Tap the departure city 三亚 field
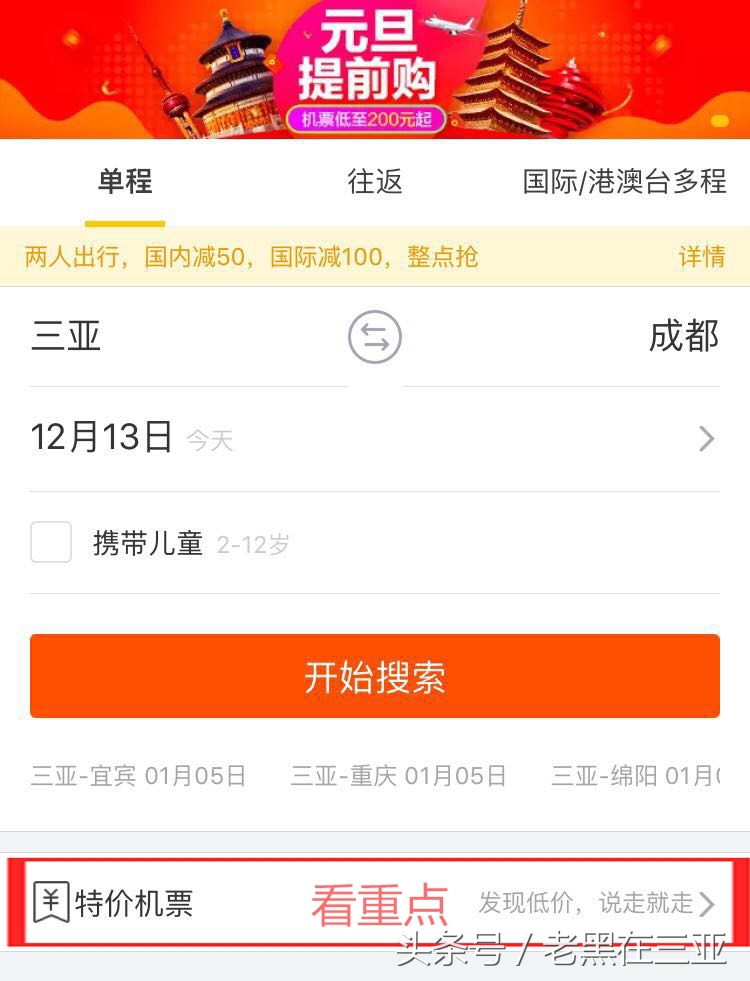This screenshot has width=750, height=981. point(66,337)
